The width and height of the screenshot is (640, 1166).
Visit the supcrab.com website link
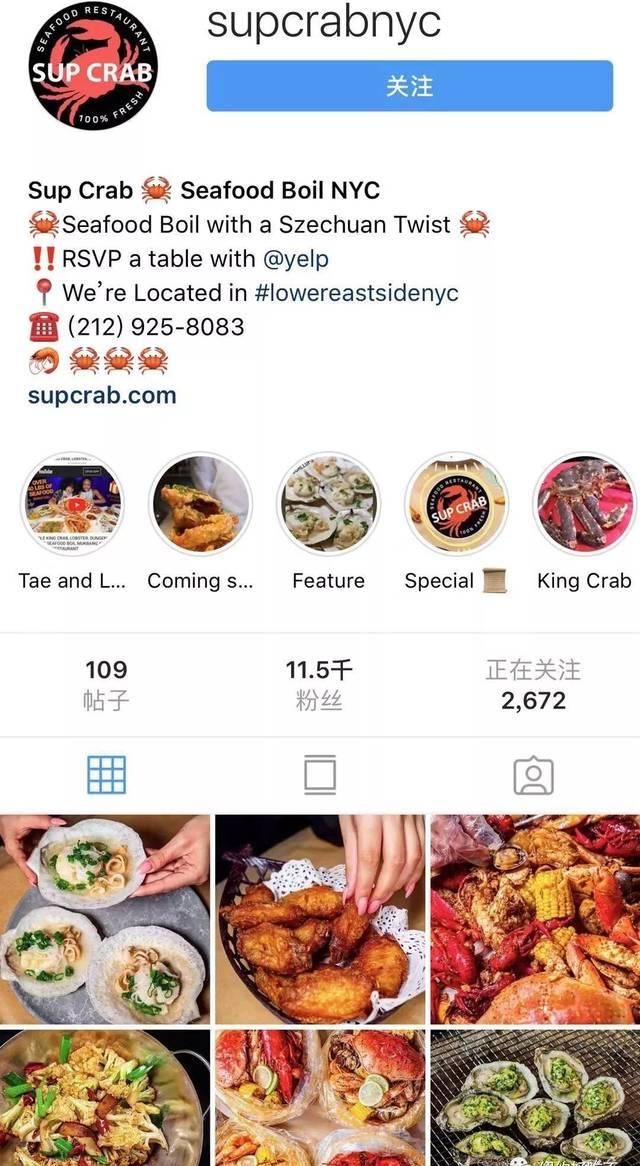click(102, 395)
